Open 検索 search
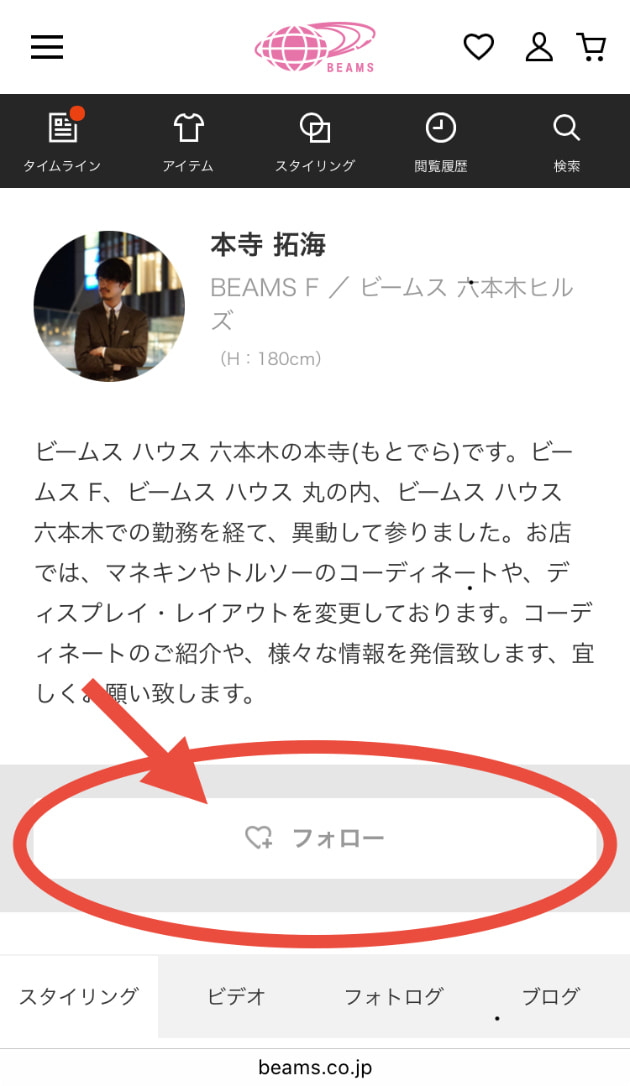Viewport: 630px width, 1086px height. coord(567,143)
